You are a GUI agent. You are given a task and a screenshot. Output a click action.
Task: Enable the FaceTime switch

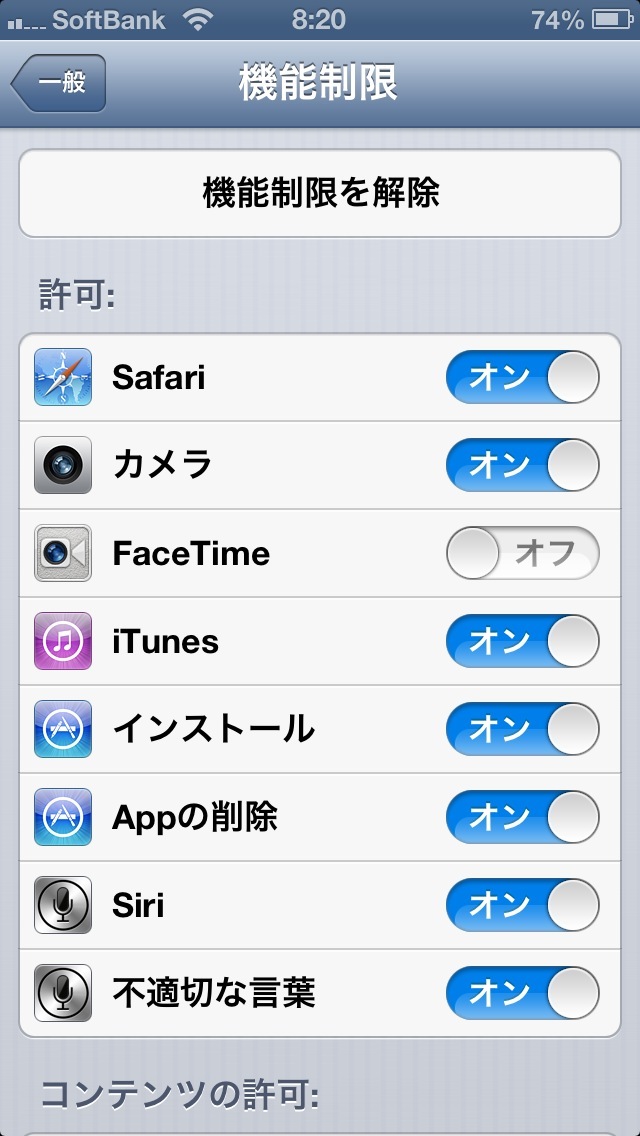tap(523, 554)
